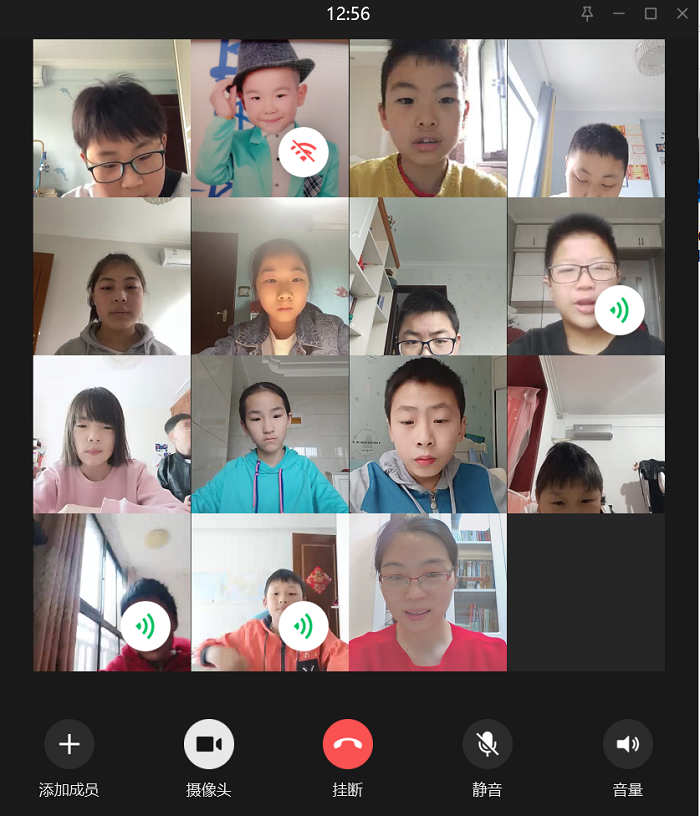The height and width of the screenshot is (816, 700).
Task: Minimize the call window
Action: (619, 14)
